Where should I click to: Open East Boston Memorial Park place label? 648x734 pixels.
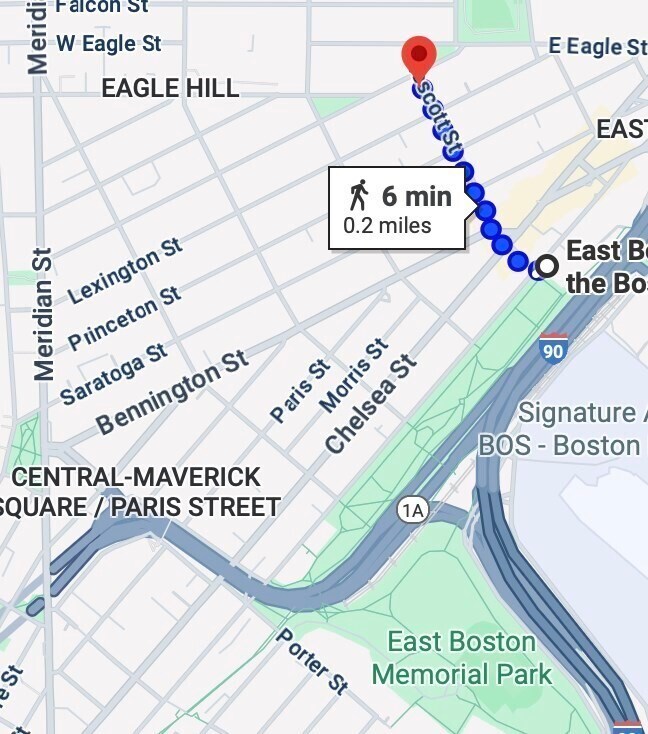click(x=461, y=657)
